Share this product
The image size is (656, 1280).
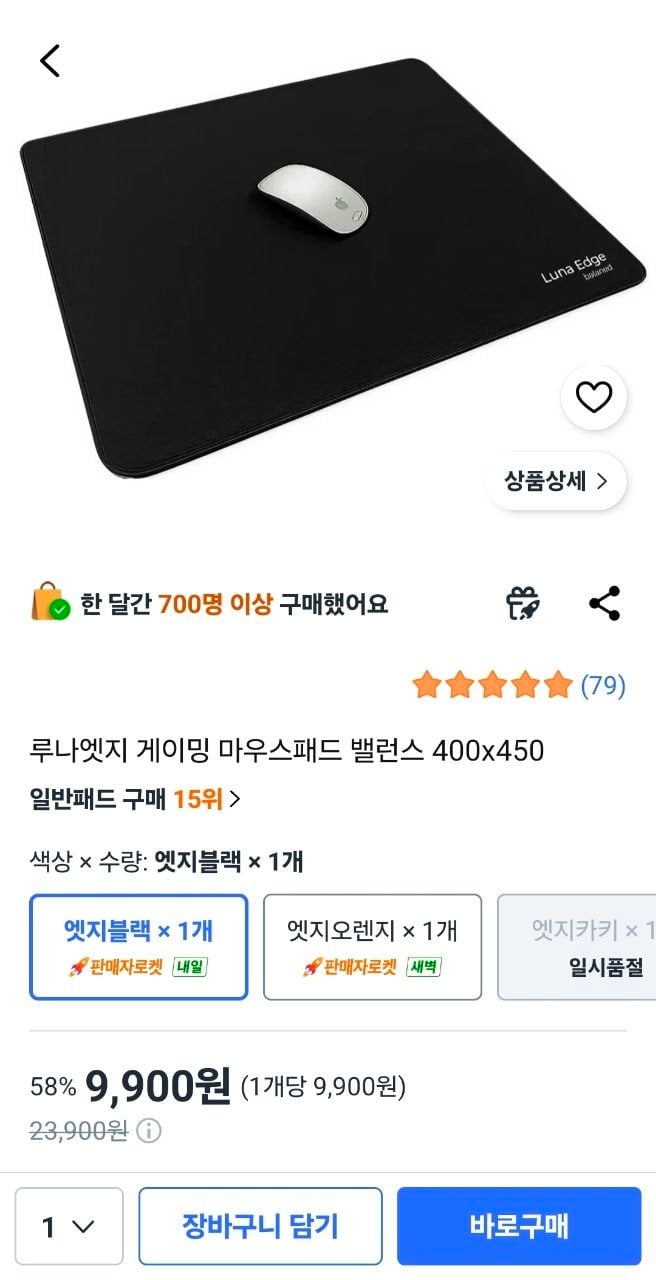tap(604, 604)
